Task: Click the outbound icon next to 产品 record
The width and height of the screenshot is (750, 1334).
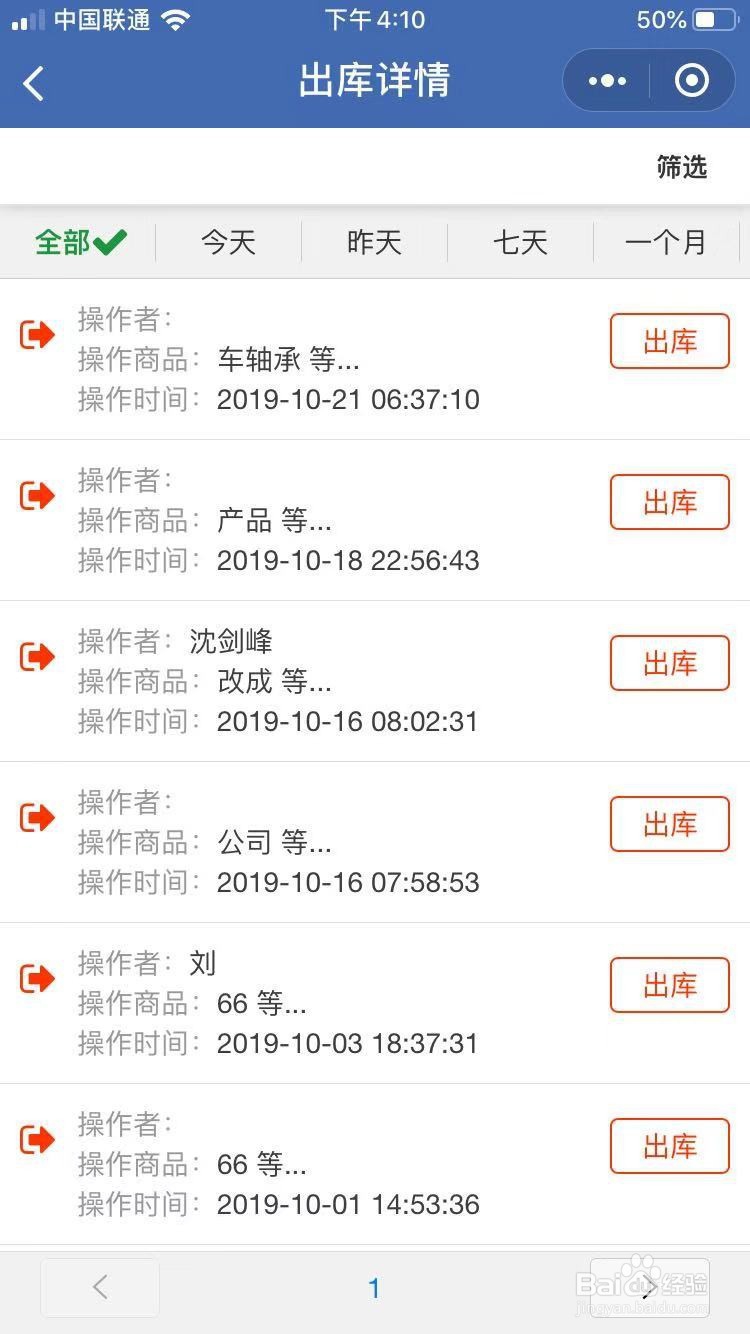Action: tap(38, 496)
